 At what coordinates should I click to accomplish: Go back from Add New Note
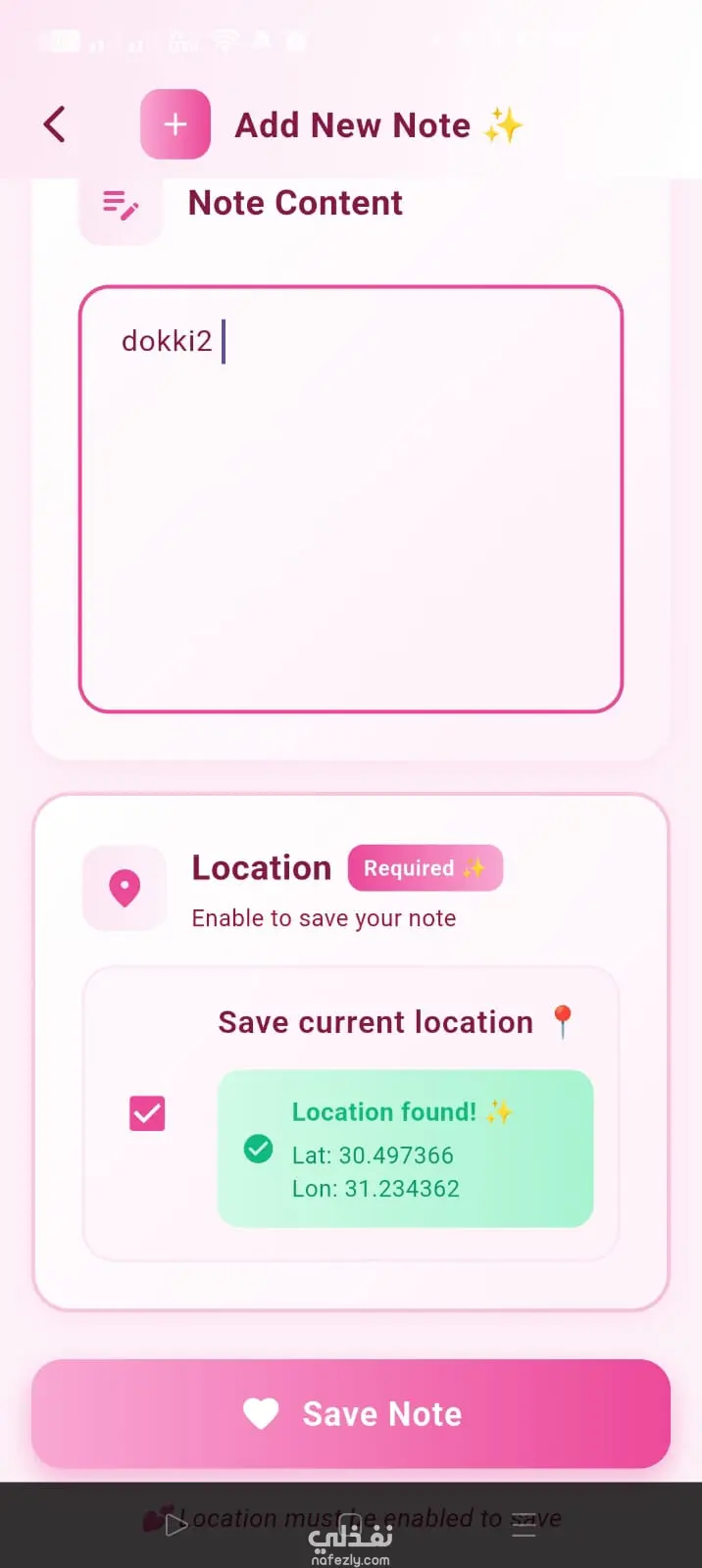(x=55, y=124)
